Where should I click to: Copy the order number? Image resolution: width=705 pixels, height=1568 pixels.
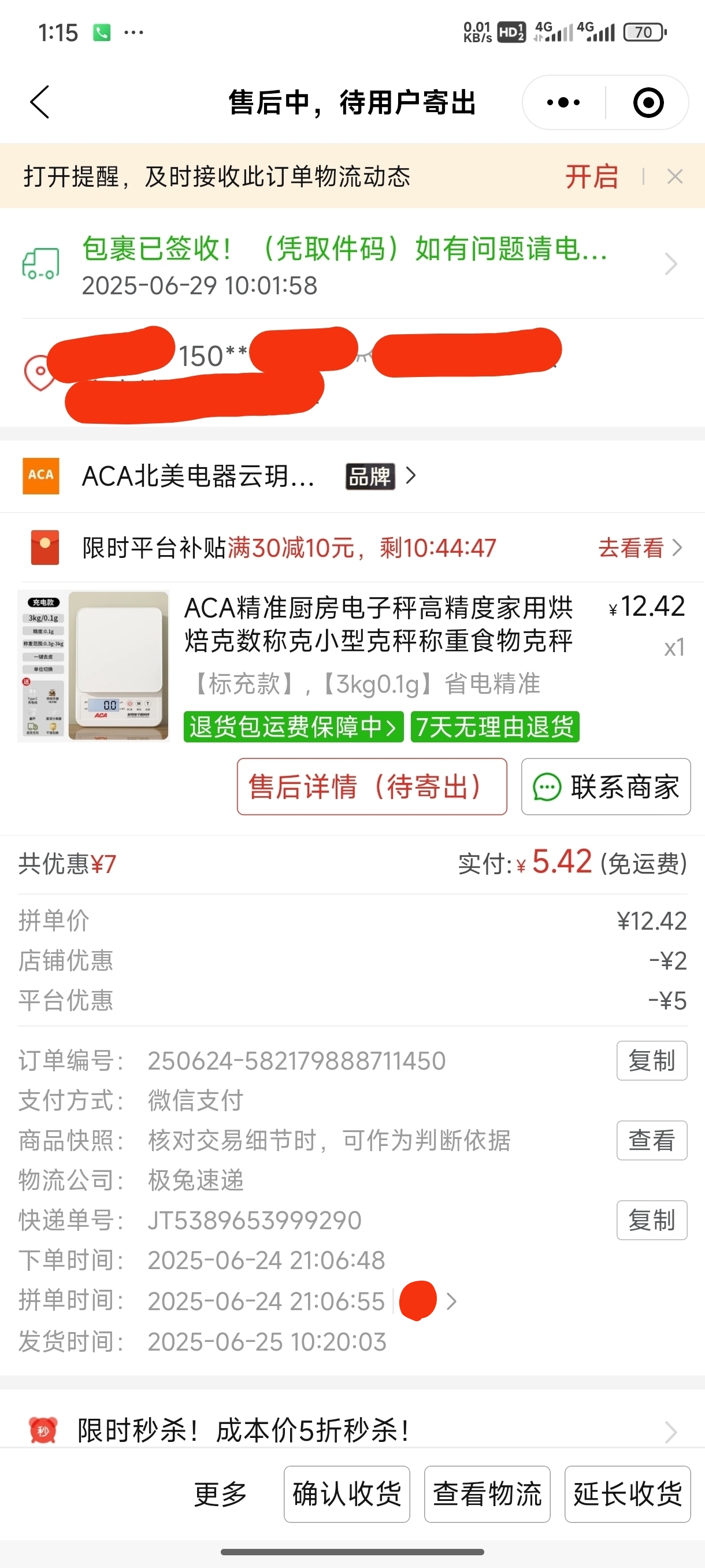651,1060
